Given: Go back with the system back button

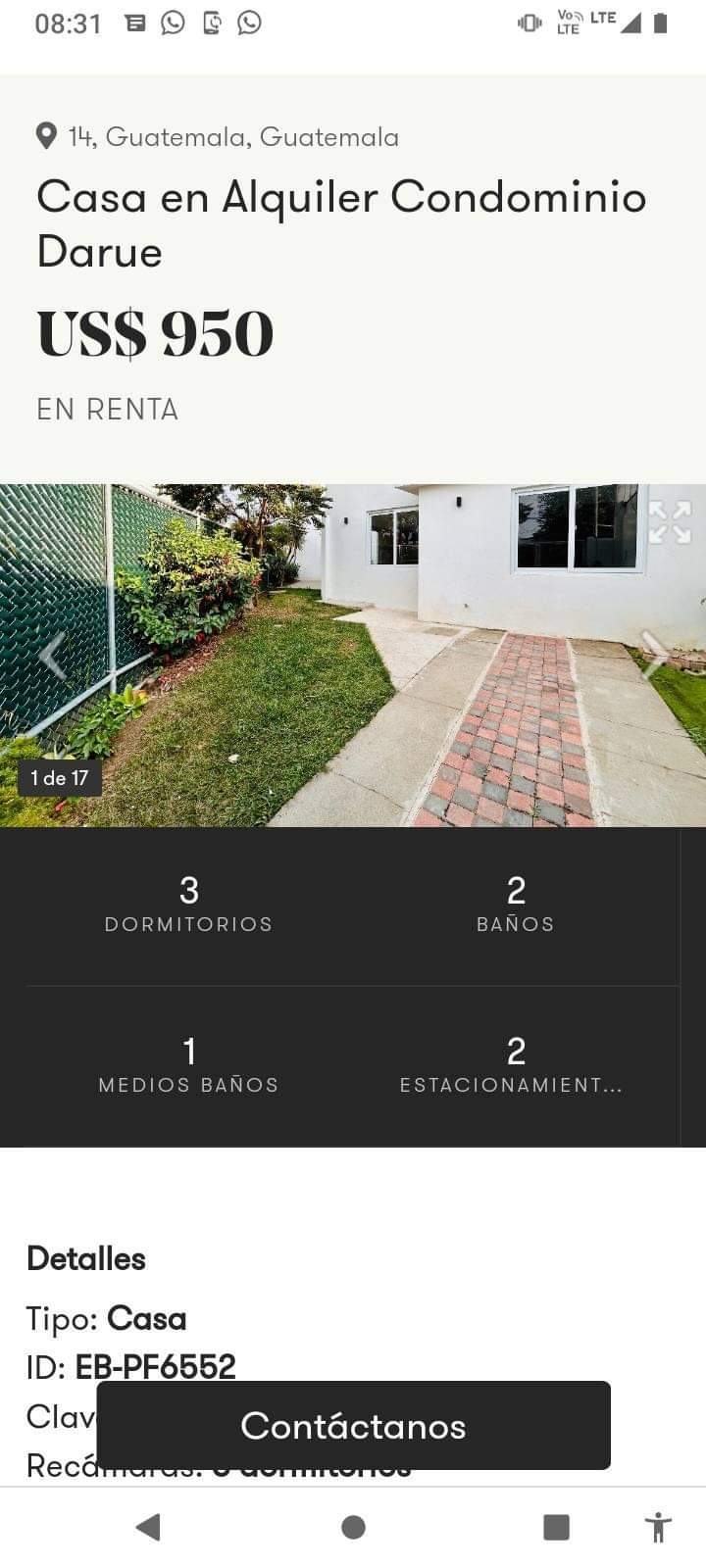Looking at the screenshot, I should 148,1526.
